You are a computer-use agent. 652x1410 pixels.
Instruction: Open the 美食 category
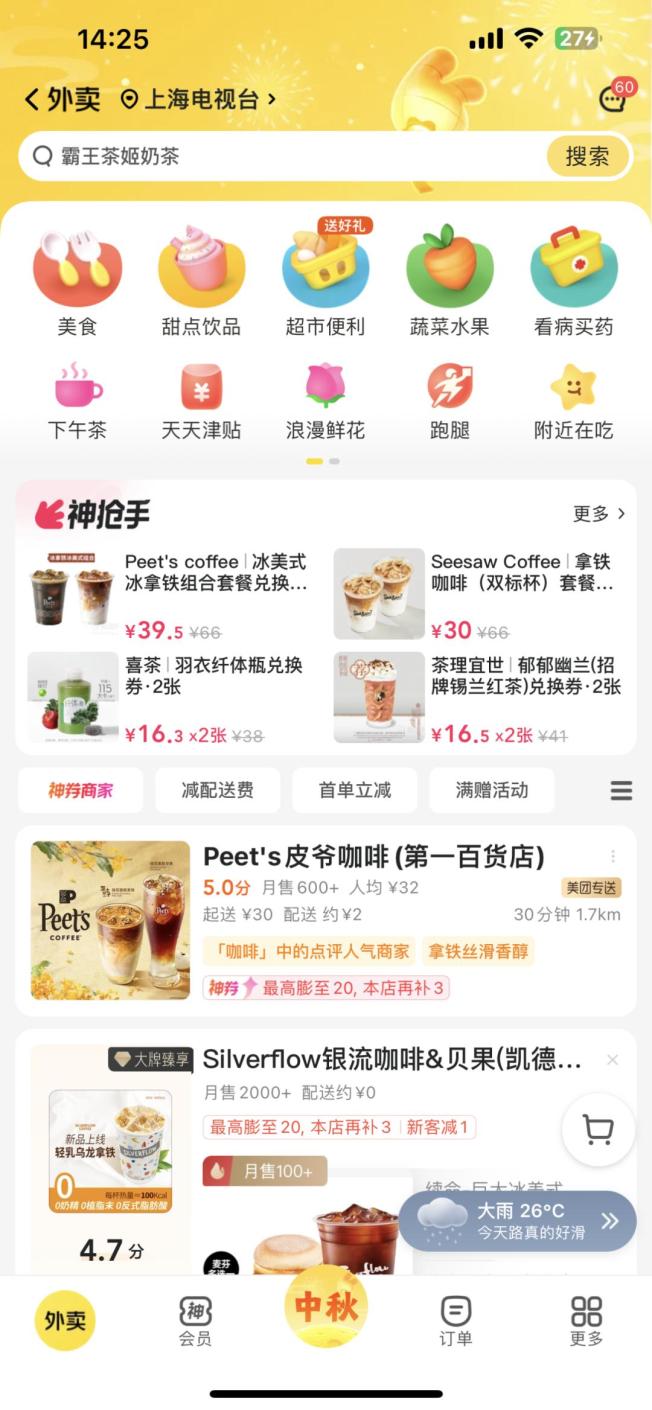click(x=77, y=280)
